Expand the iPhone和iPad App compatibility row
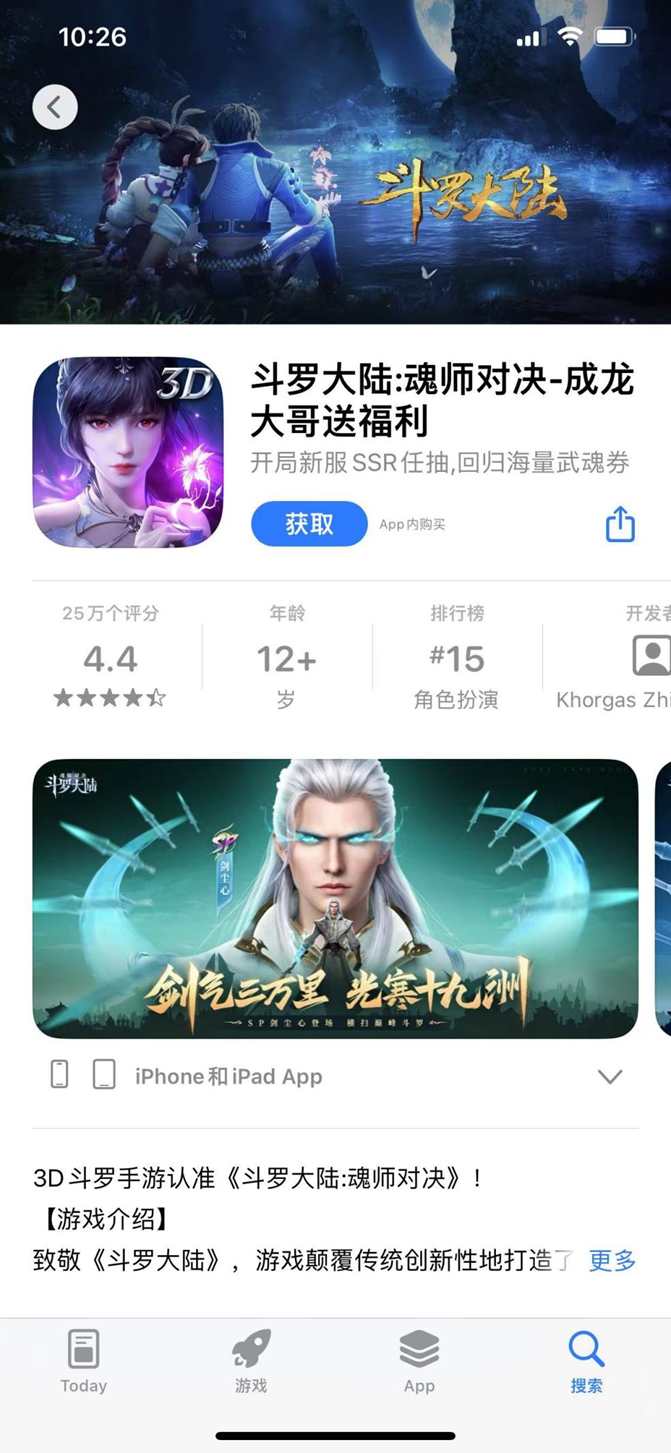Image resolution: width=671 pixels, height=1453 pixels. pos(609,1077)
